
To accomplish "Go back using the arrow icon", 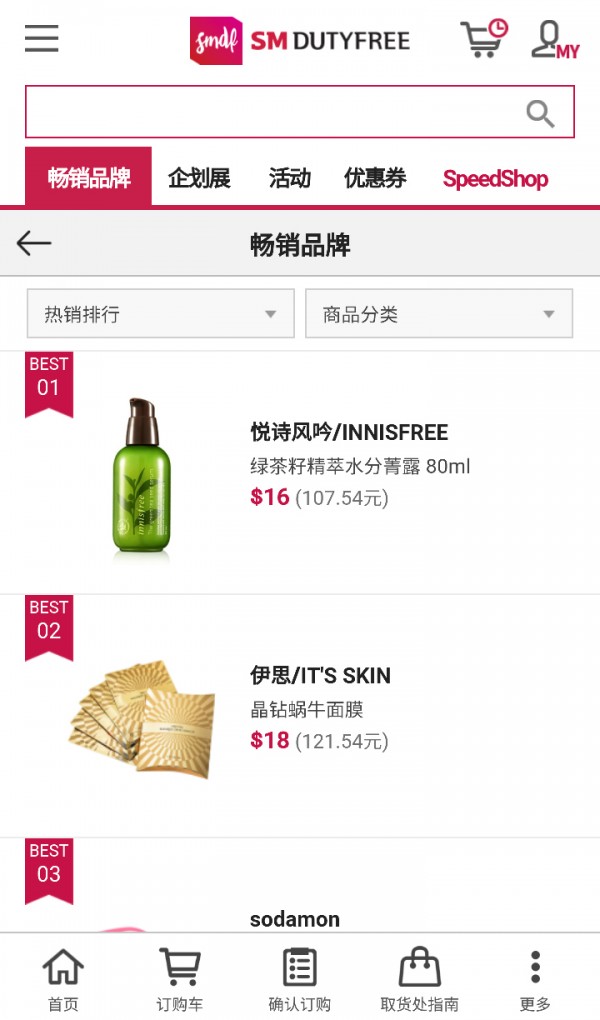I will coord(34,243).
